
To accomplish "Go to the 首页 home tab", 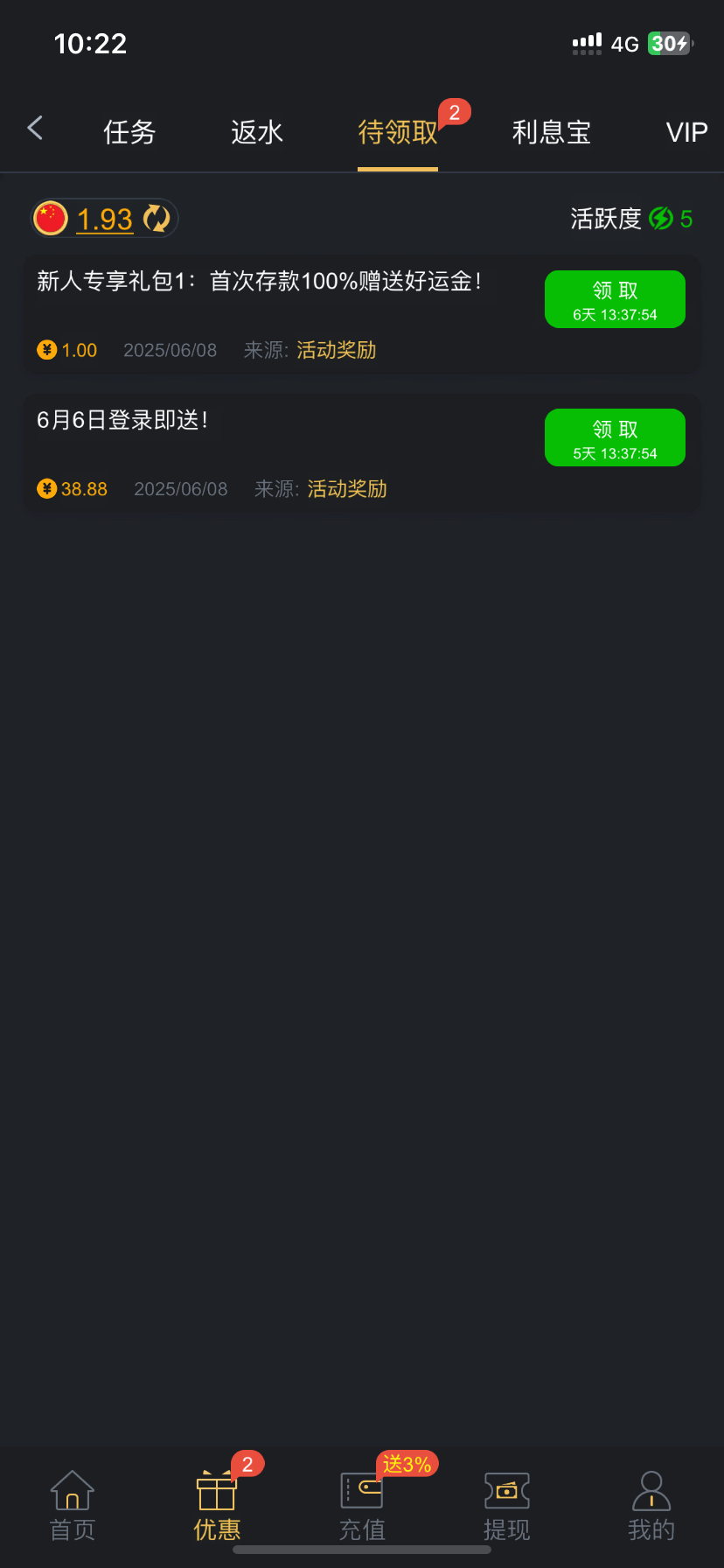I will click(x=73, y=1505).
